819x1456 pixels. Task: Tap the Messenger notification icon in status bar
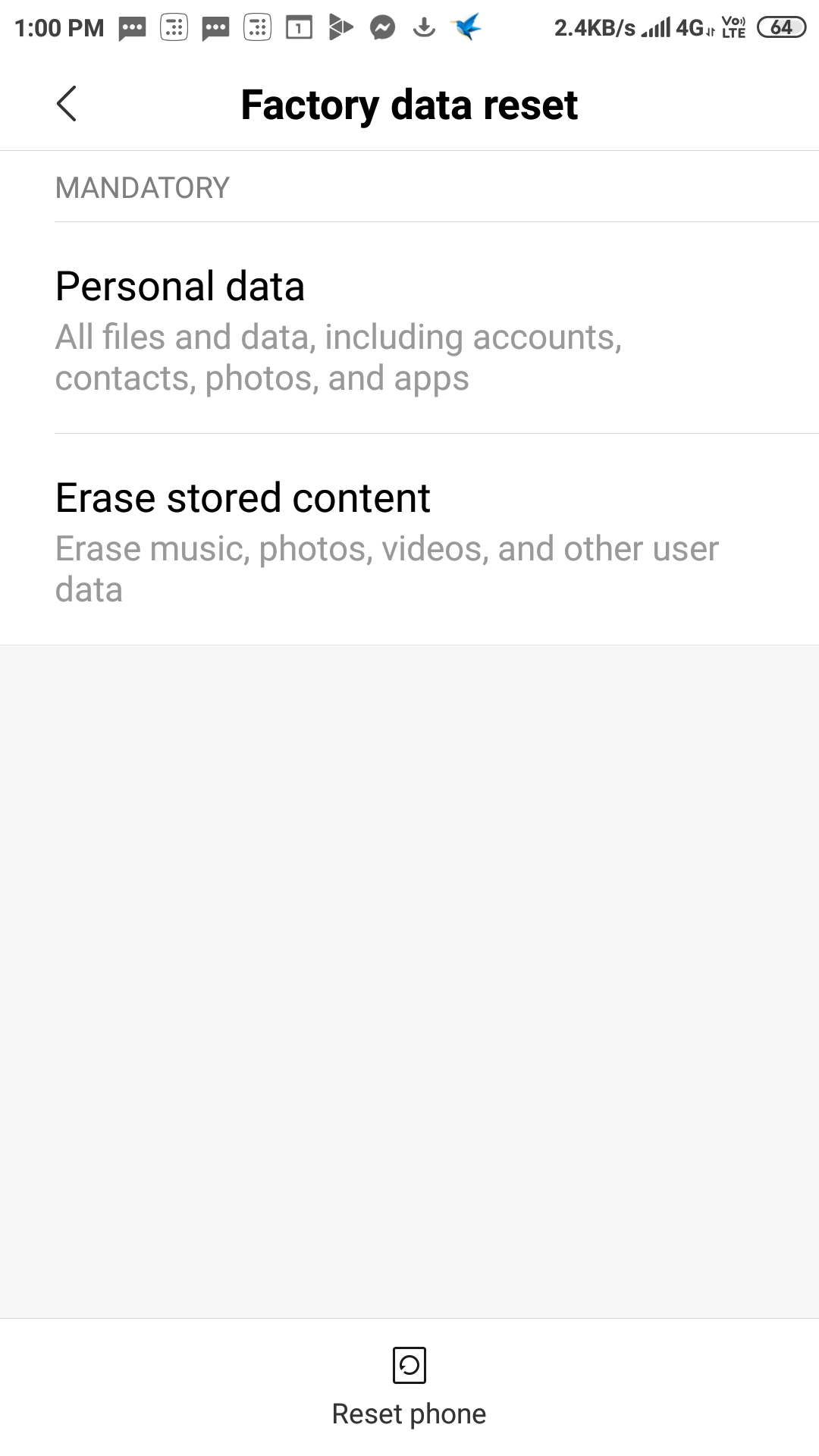tap(383, 27)
